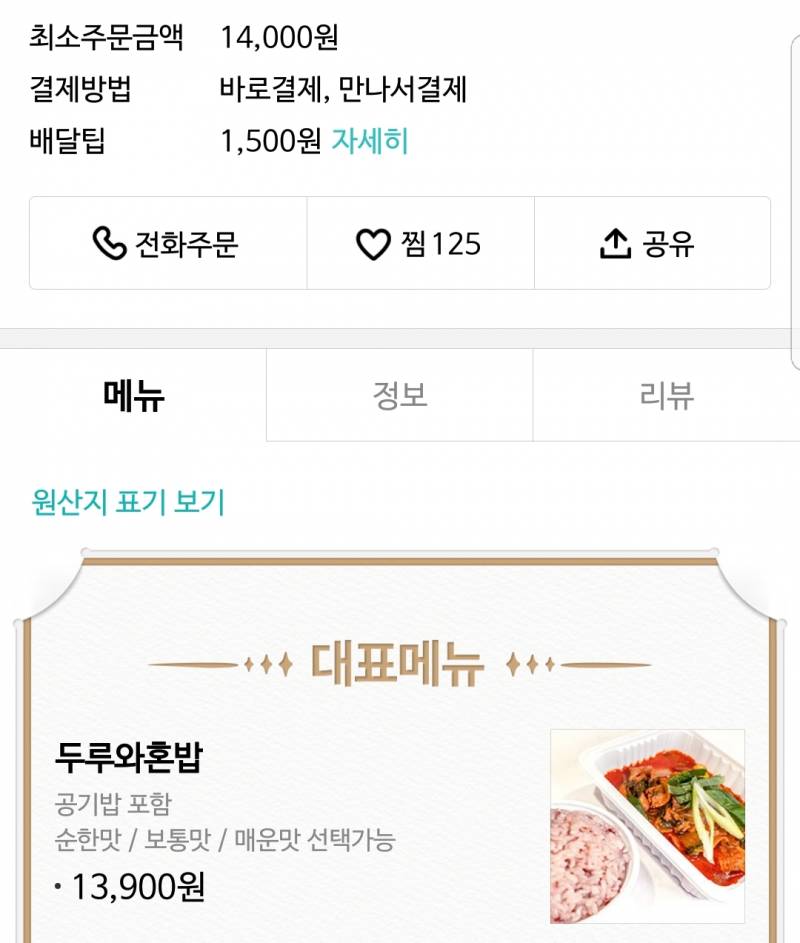Select the 메뉴 tab
This screenshot has height=943, width=800.
click(133, 392)
